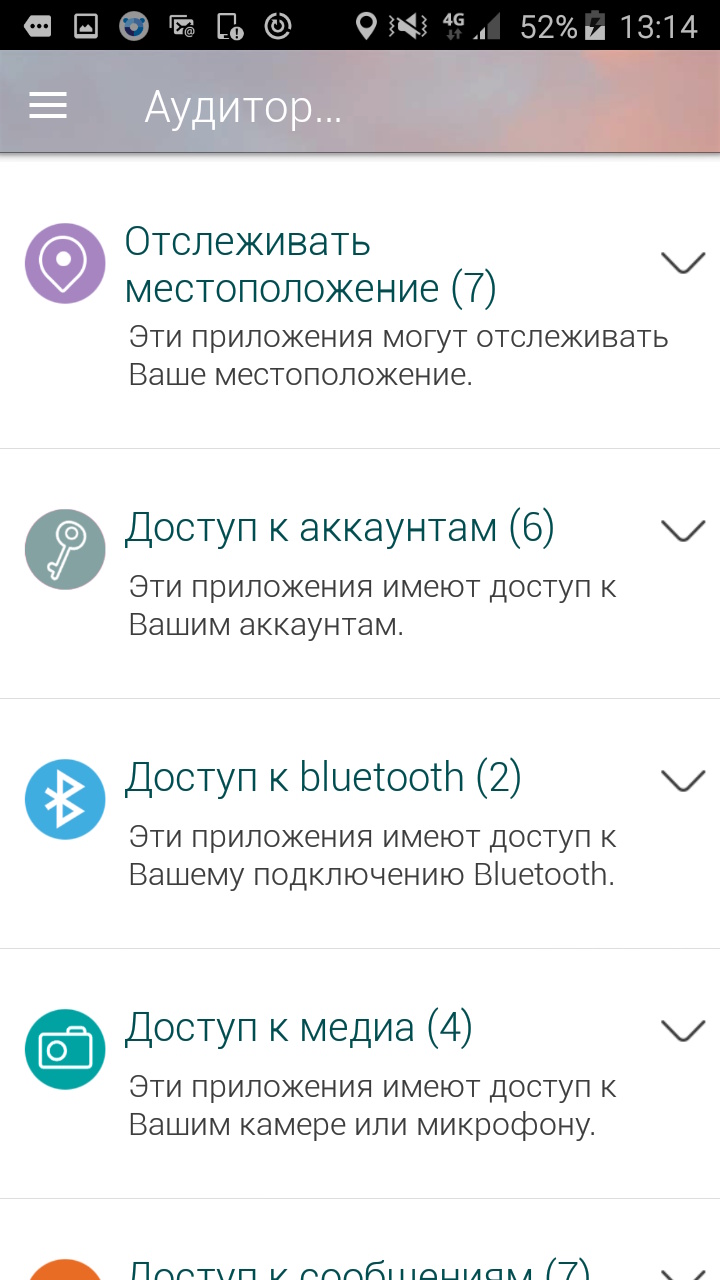
Task: Open the hamburger drawer menu
Action: 48,105
